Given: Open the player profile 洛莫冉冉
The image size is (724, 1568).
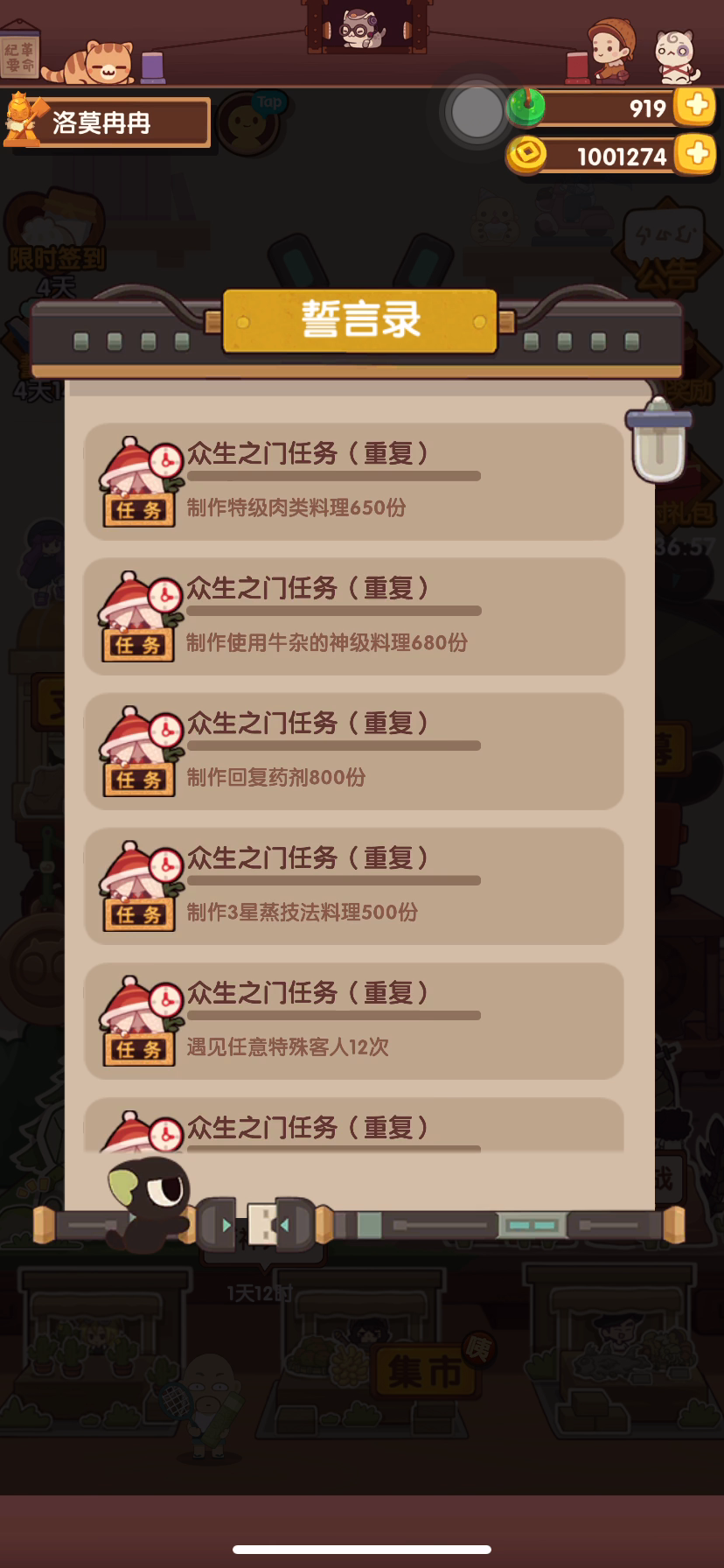Looking at the screenshot, I should tap(107, 122).
